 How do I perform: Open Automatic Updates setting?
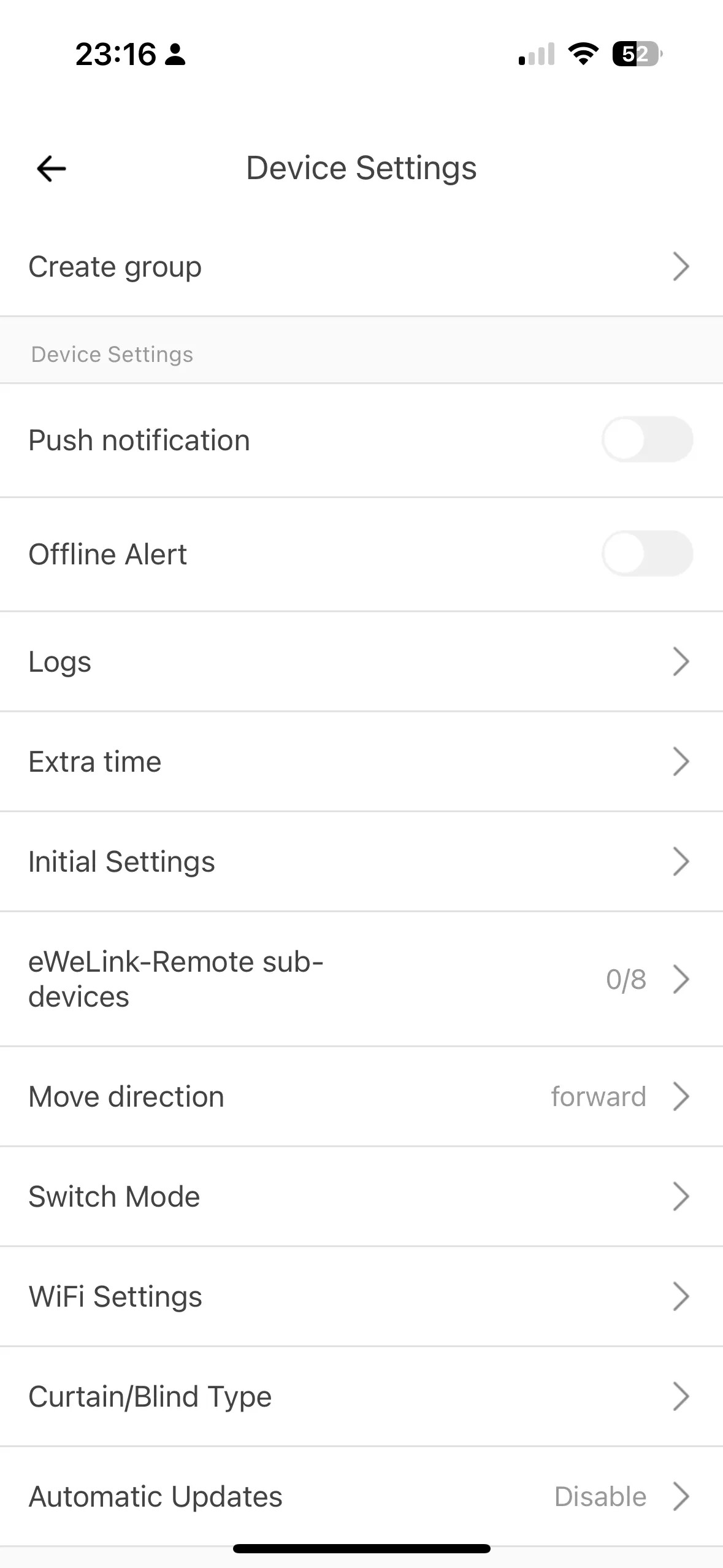click(x=361, y=1497)
